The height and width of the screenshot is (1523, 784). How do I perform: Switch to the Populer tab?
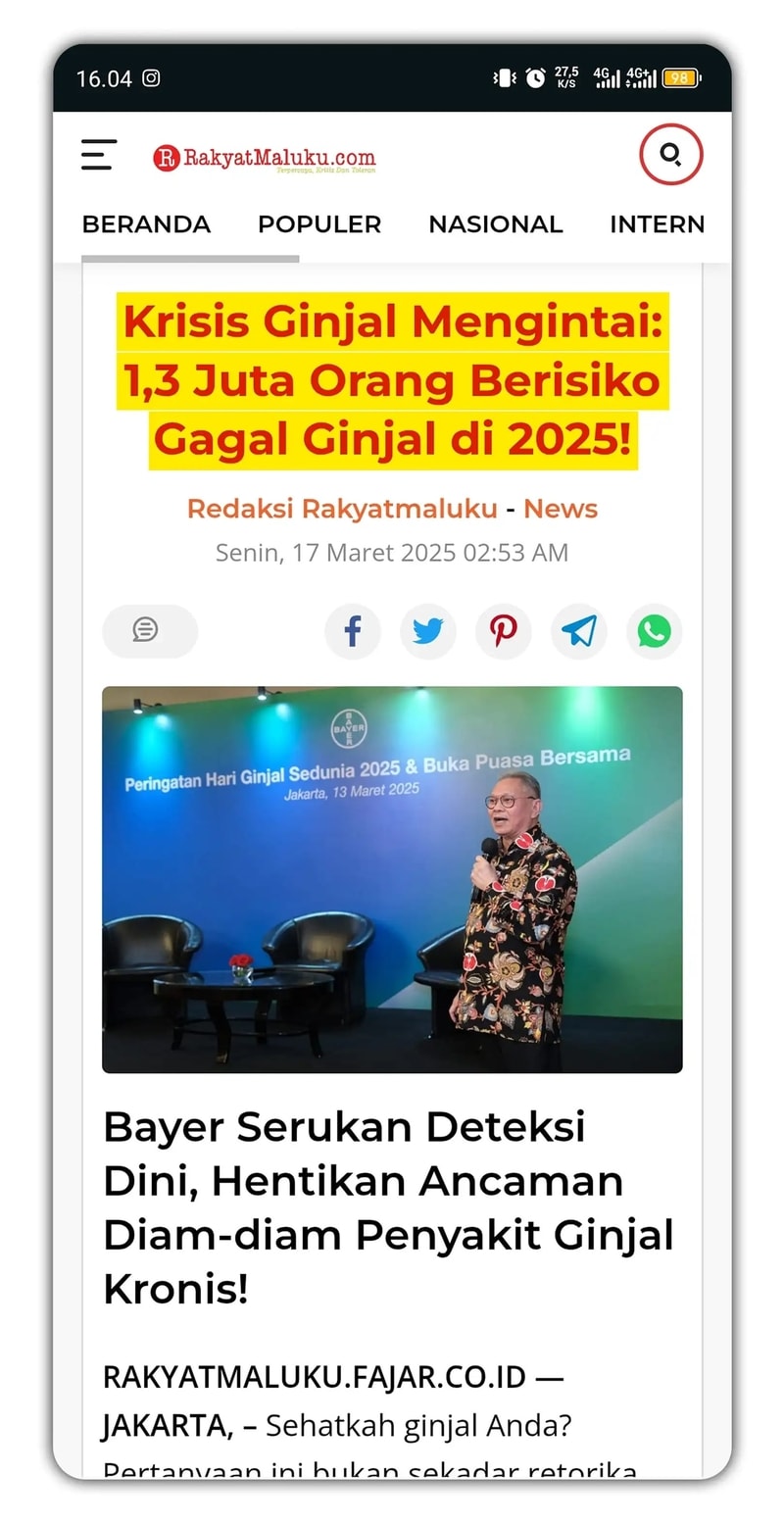coord(319,224)
